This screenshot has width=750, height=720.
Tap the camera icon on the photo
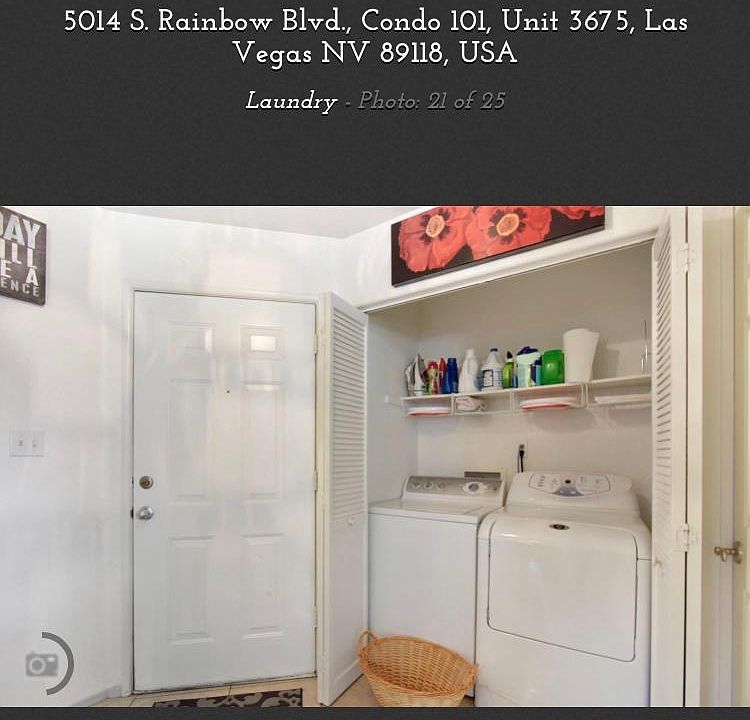(41, 664)
